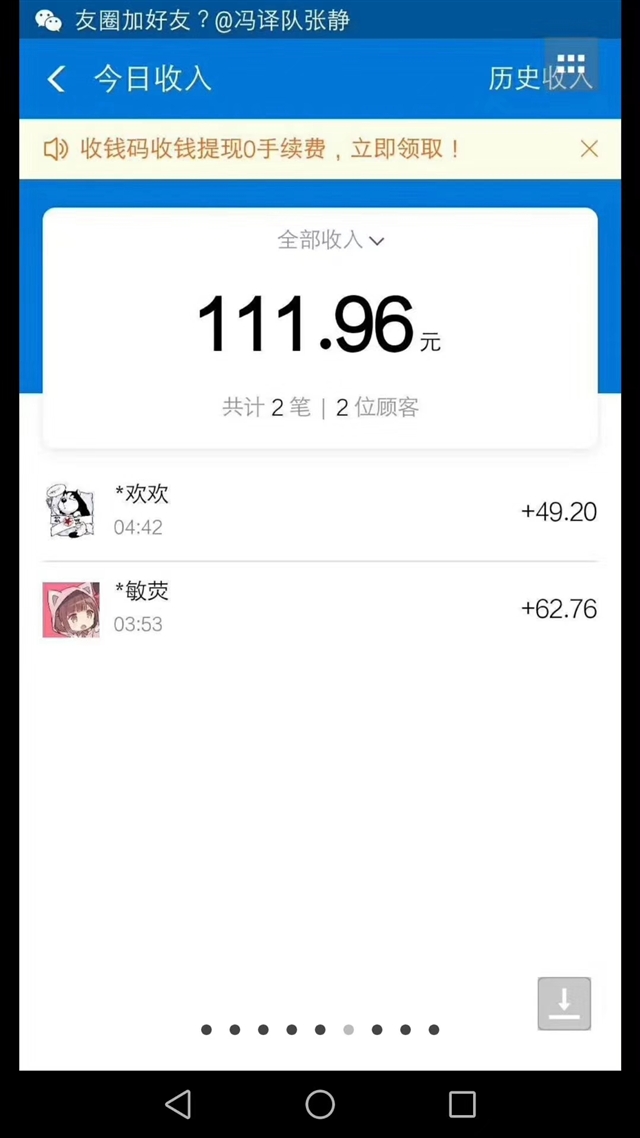640x1138 pixels.
Task: Tap the system home button
Action: [x=320, y=1104]
